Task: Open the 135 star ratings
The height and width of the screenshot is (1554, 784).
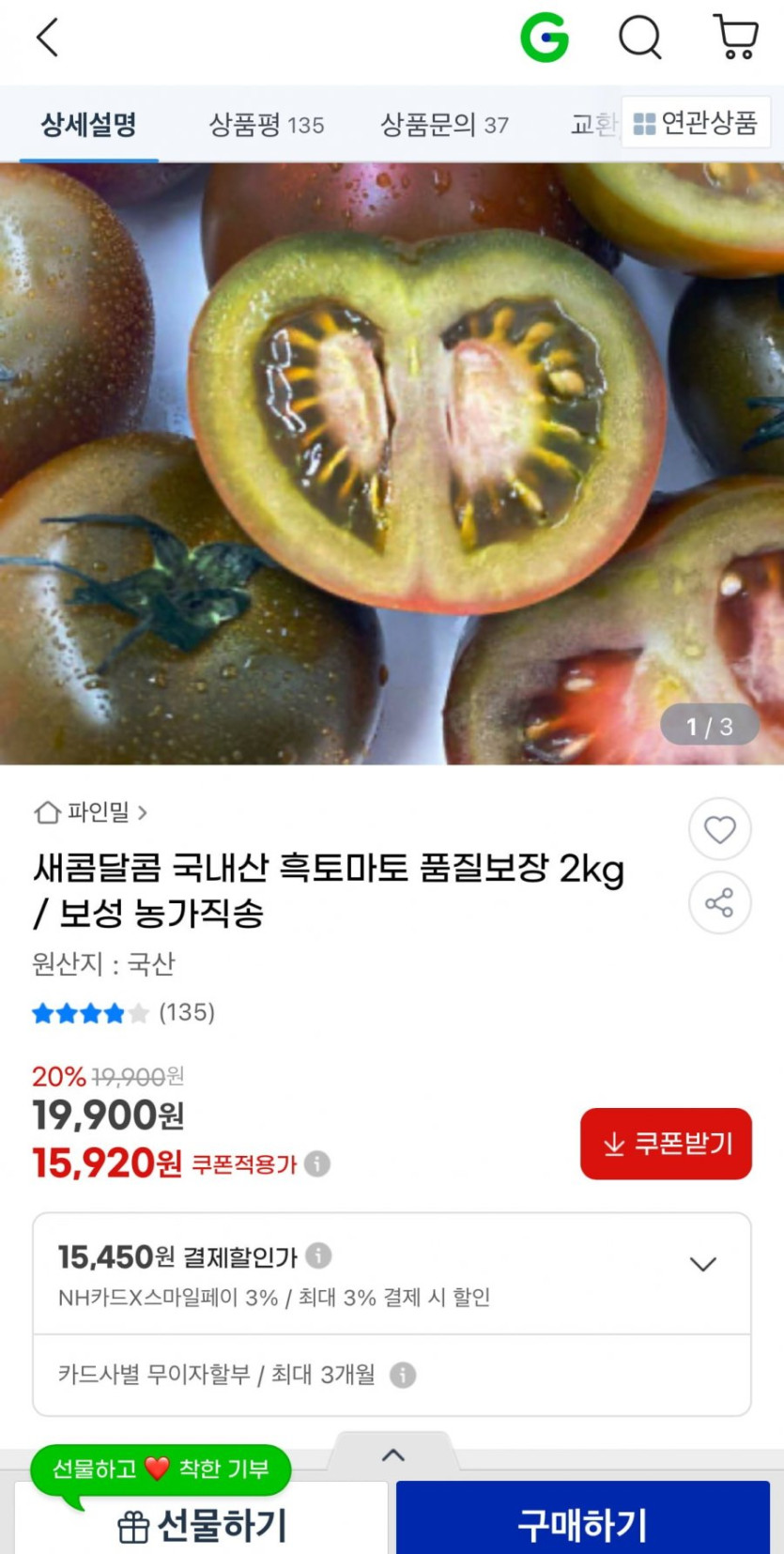Action: tap(123, 1013)
